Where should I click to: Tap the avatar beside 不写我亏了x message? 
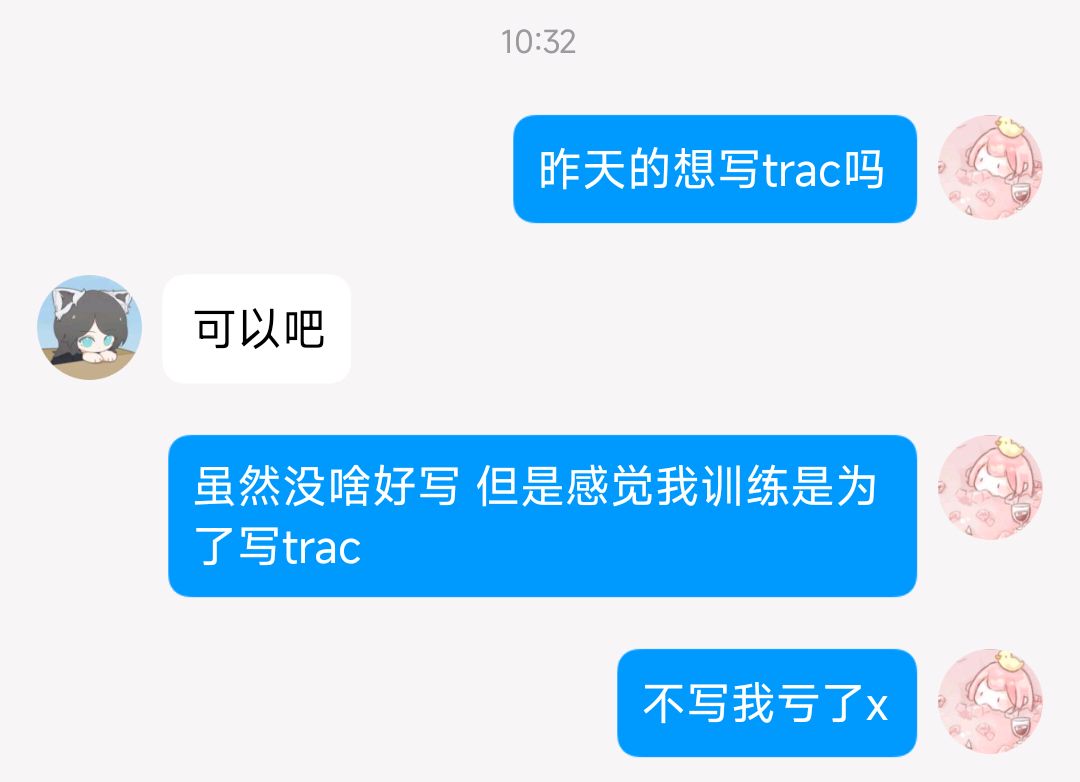(x=990, y=701)
